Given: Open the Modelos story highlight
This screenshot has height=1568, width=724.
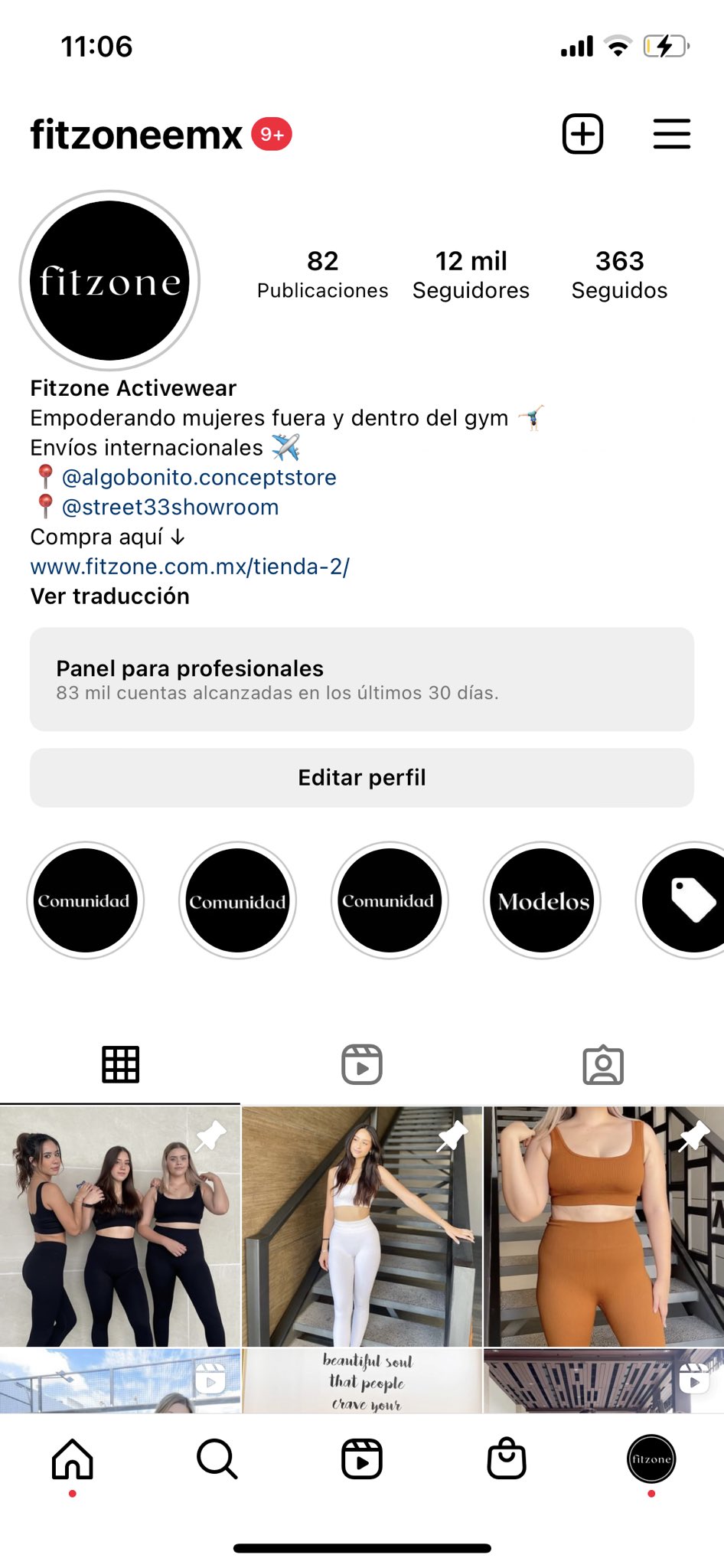Looking at the screenshot, I should click(541, 901).
